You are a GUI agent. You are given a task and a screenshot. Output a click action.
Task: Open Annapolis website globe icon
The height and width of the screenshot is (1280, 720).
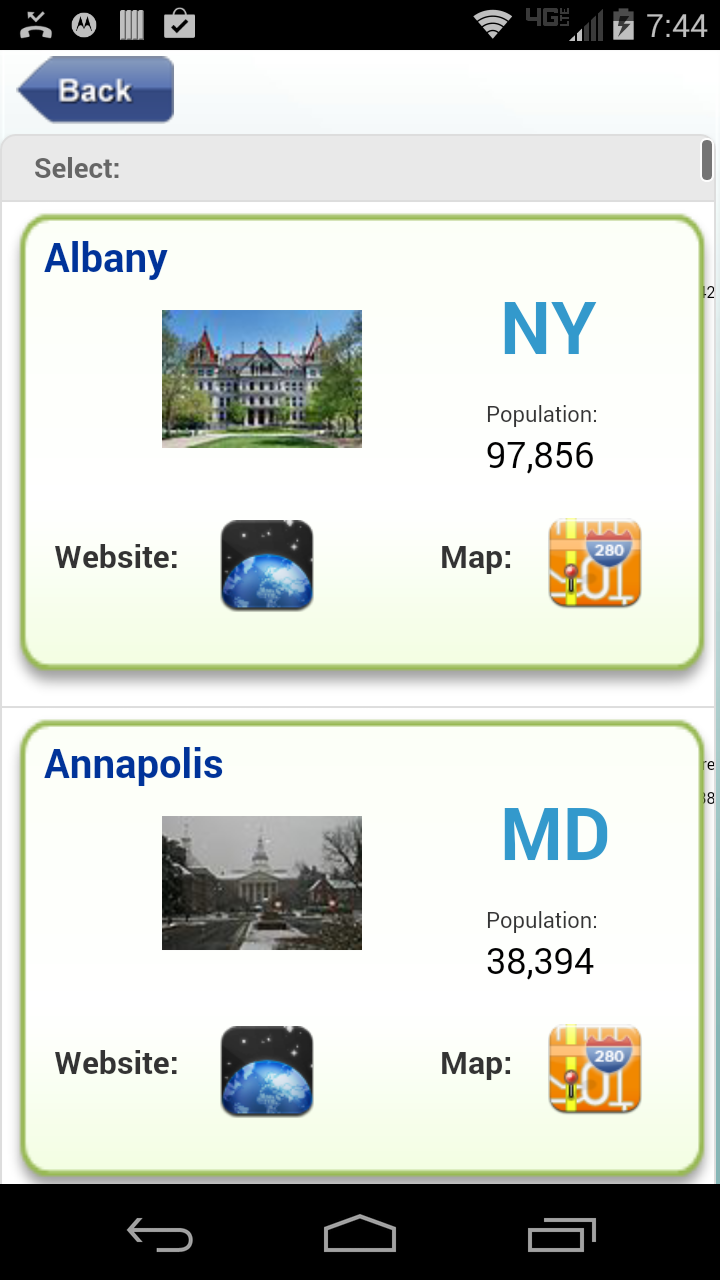point(267,1071)
